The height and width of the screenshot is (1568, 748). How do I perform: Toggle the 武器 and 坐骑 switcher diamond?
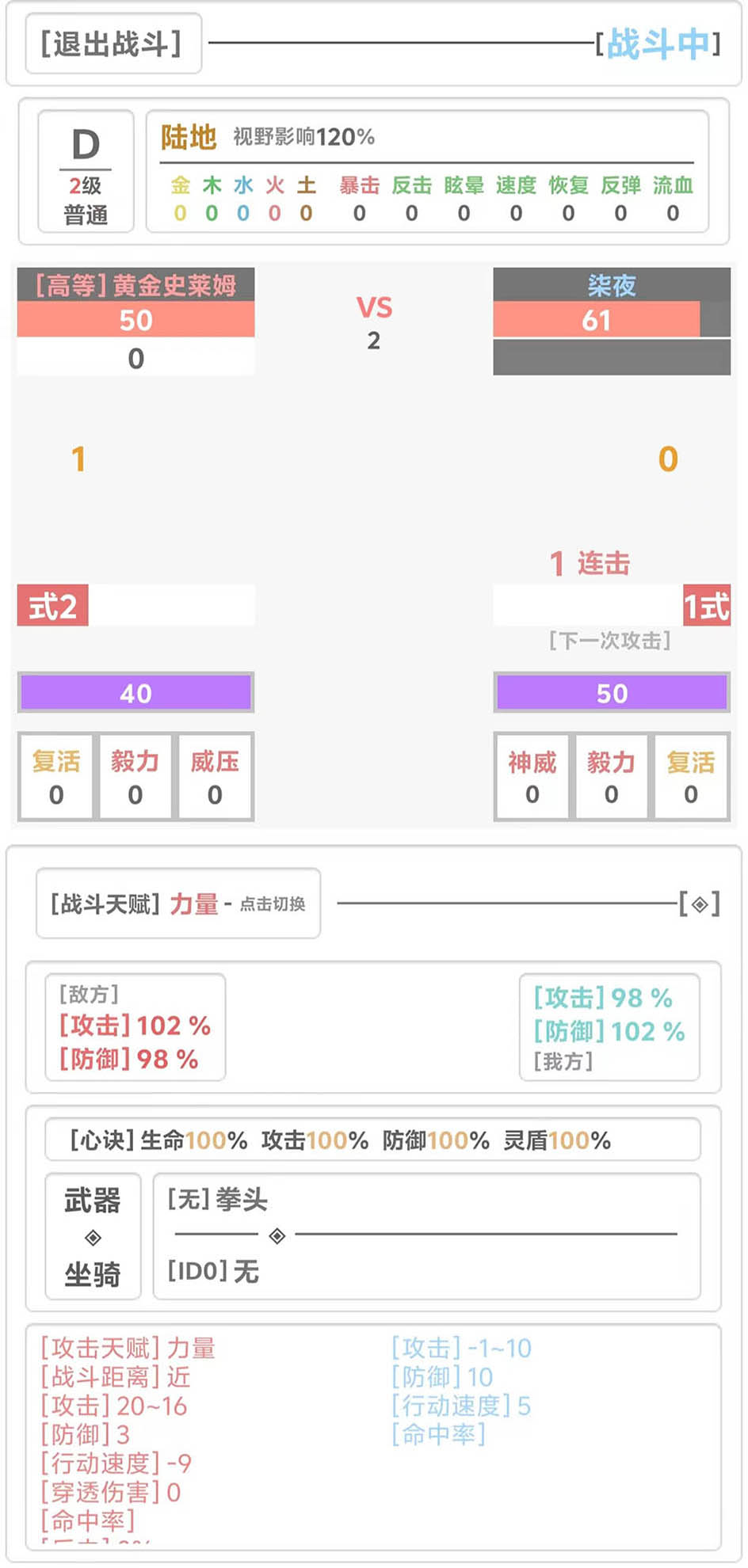point(92,1236)
